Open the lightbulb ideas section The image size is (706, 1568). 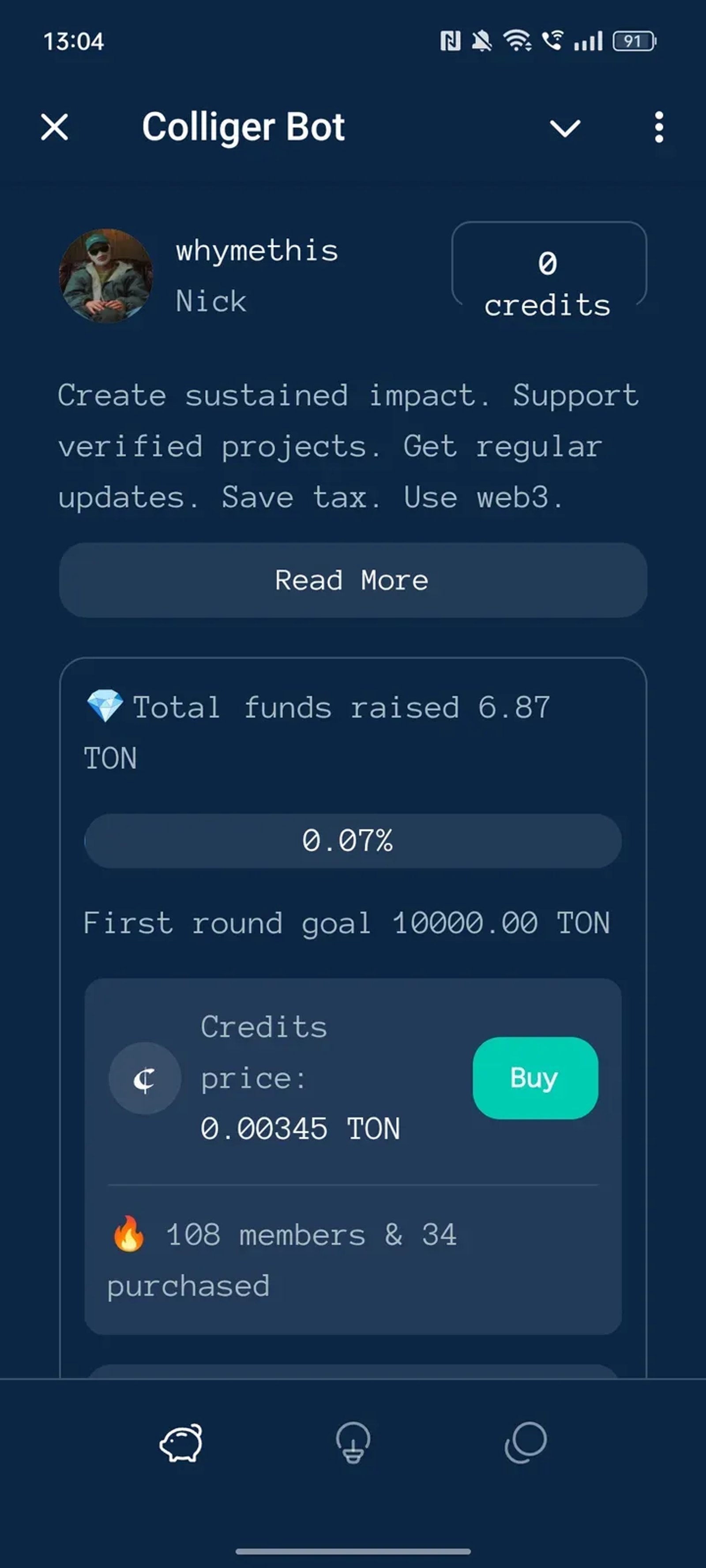[x=352, y=1441]
